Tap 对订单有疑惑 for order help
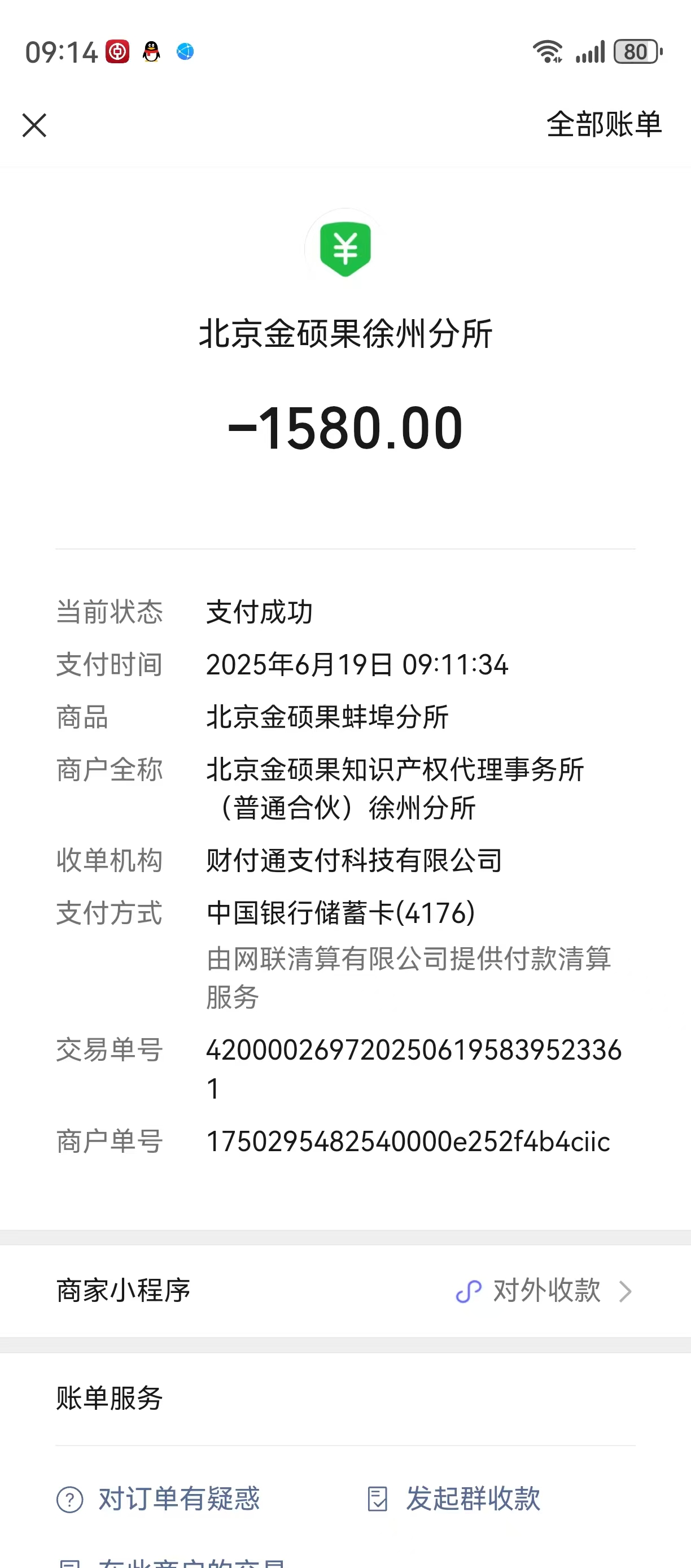This screenshot has width=691, height=1568. click(x=159, y=1499)
